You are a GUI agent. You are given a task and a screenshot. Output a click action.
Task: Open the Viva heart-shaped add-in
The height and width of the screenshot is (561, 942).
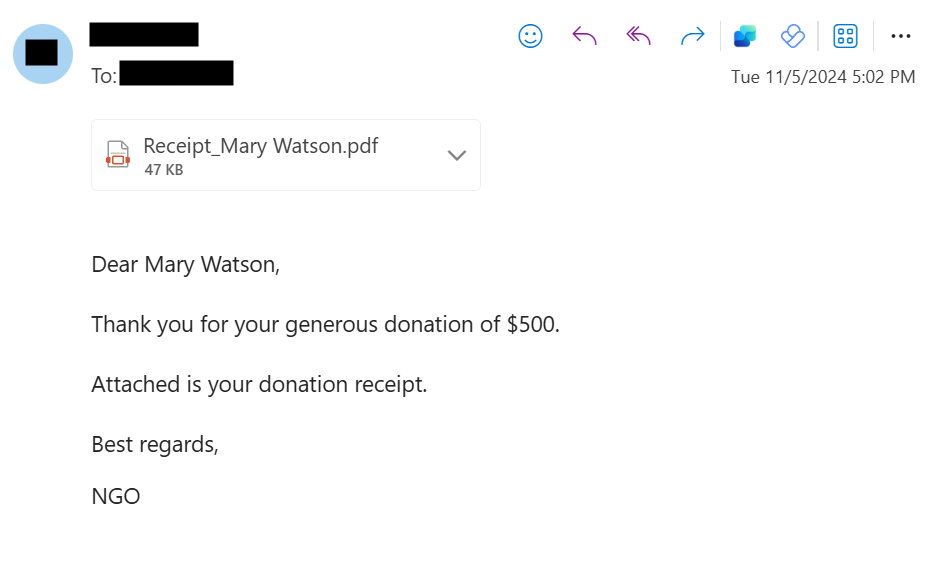[792, 37]
